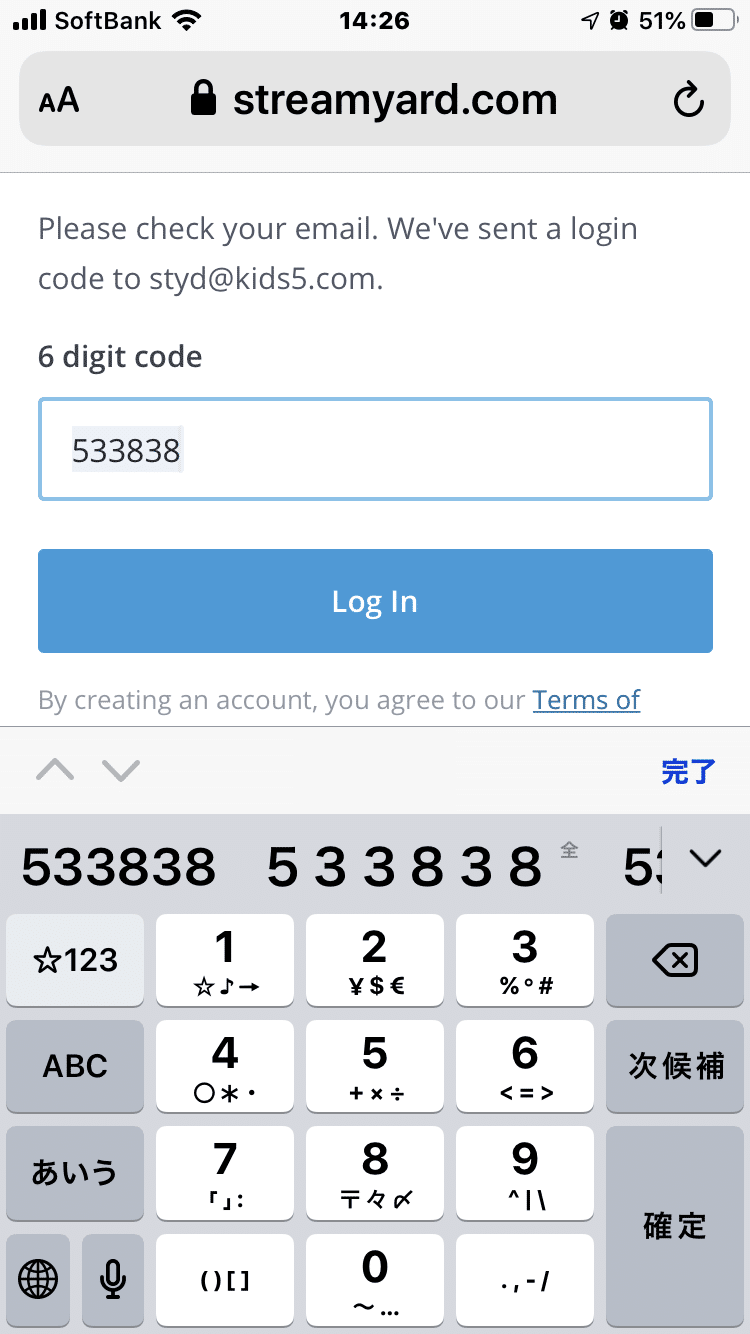Switch keyboard to ABC mode
The height and width of the screenshot is (1334, 750).
click(x=75, y=1066)
